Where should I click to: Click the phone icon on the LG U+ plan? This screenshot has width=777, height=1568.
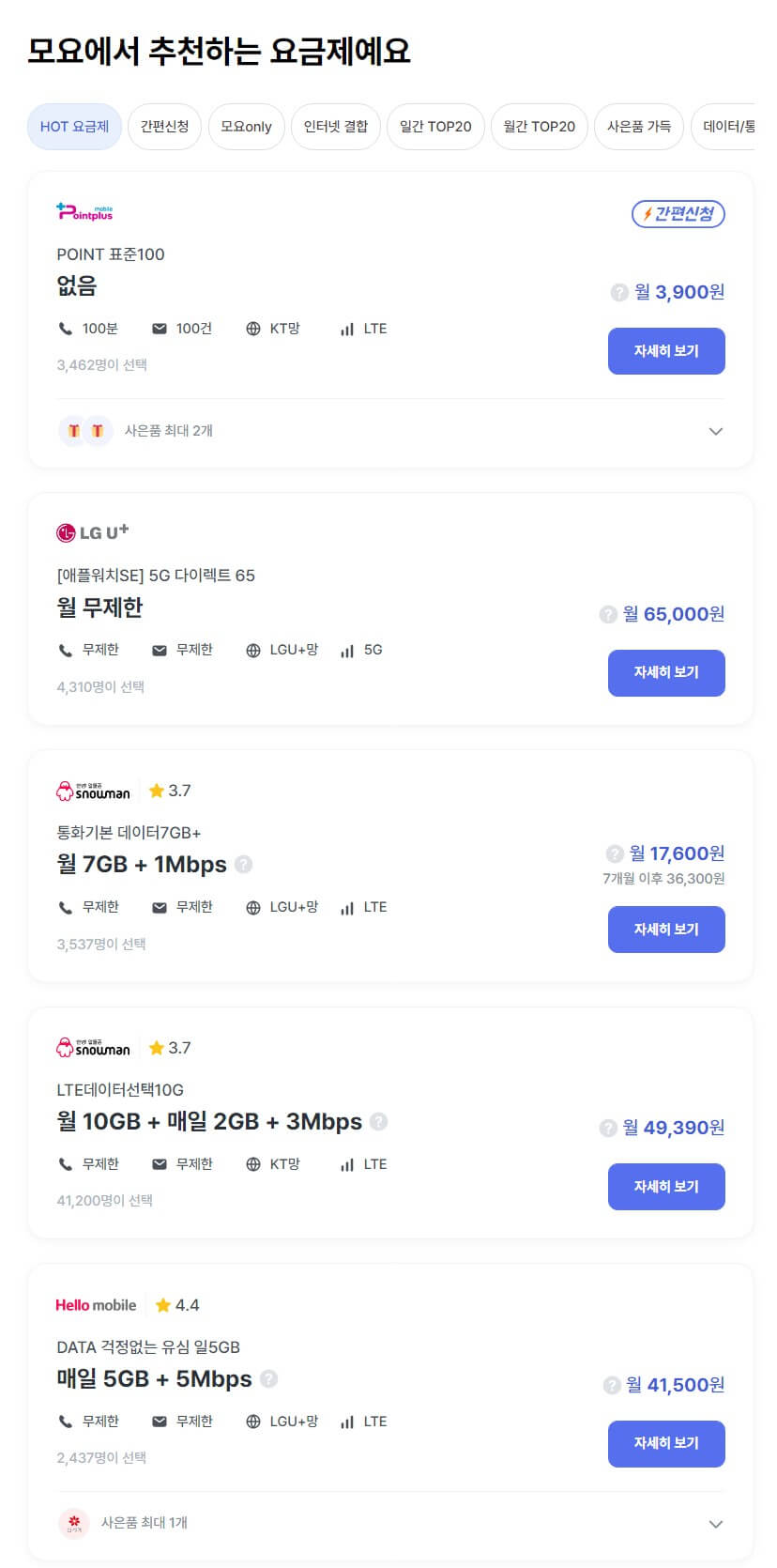(x=64, y=649)
